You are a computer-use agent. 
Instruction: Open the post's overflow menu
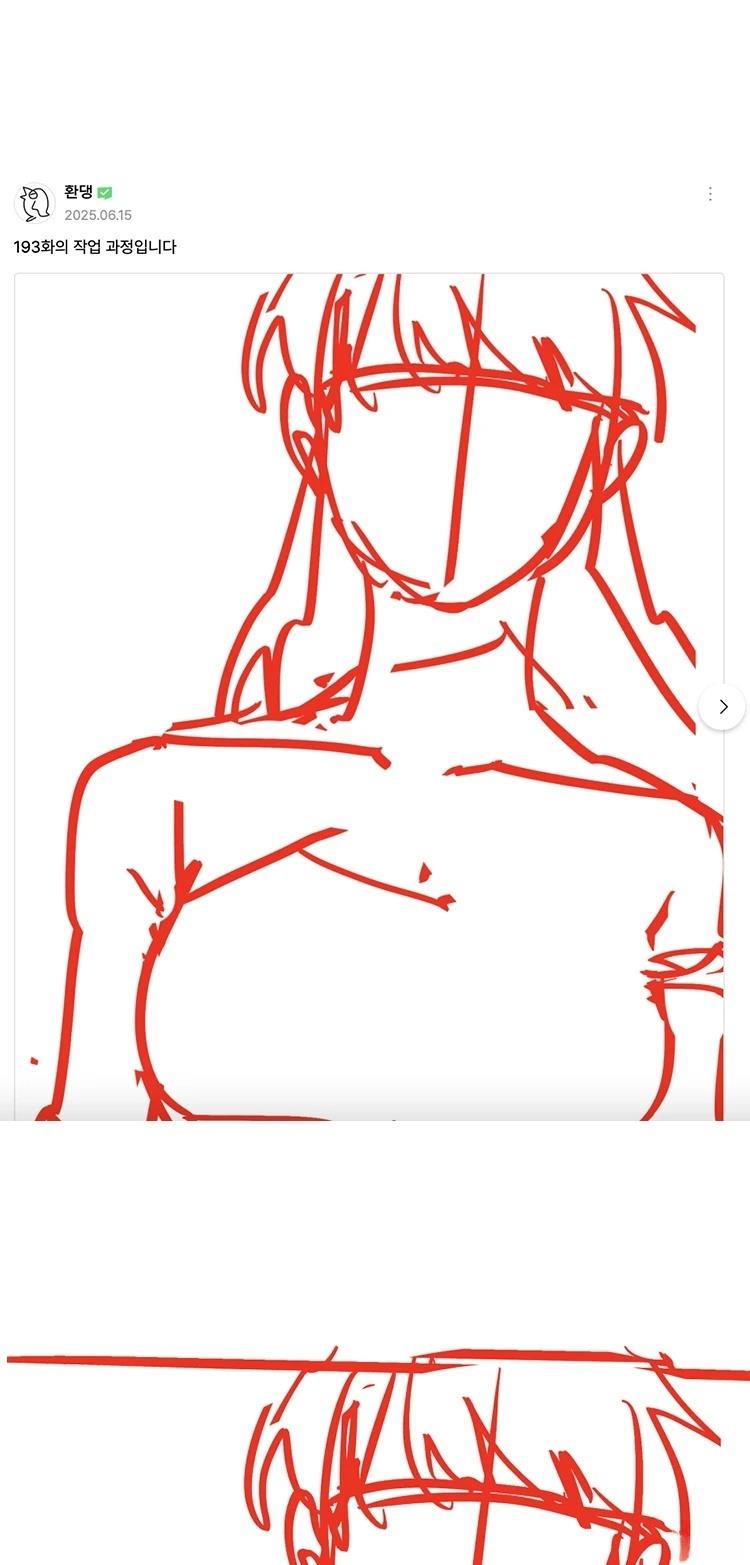[710, 194]
